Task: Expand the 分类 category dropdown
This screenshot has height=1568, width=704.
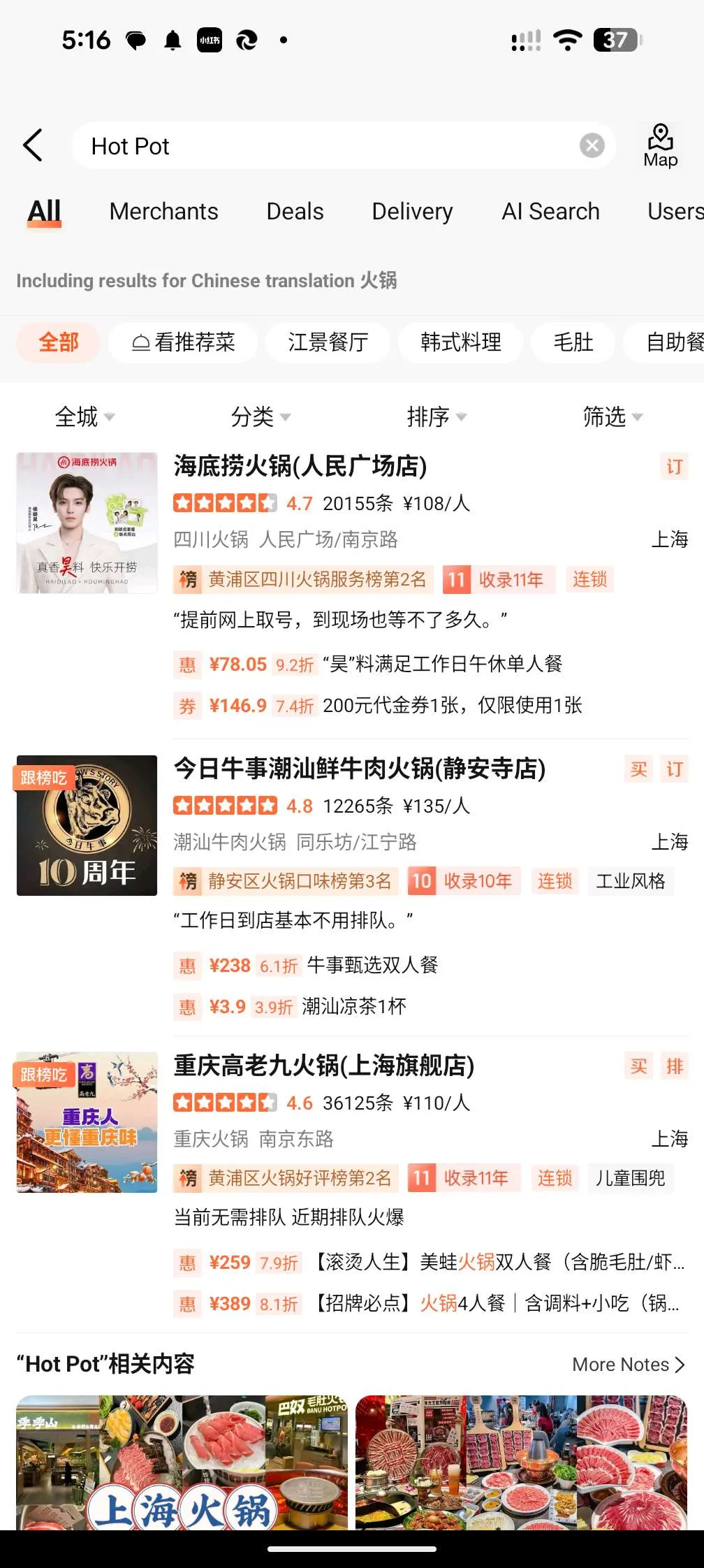Action: [261, 417]
